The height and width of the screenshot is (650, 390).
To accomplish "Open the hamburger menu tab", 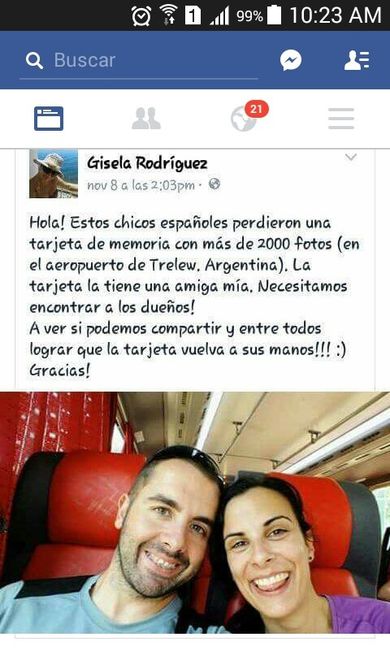I will pos(341,119).
